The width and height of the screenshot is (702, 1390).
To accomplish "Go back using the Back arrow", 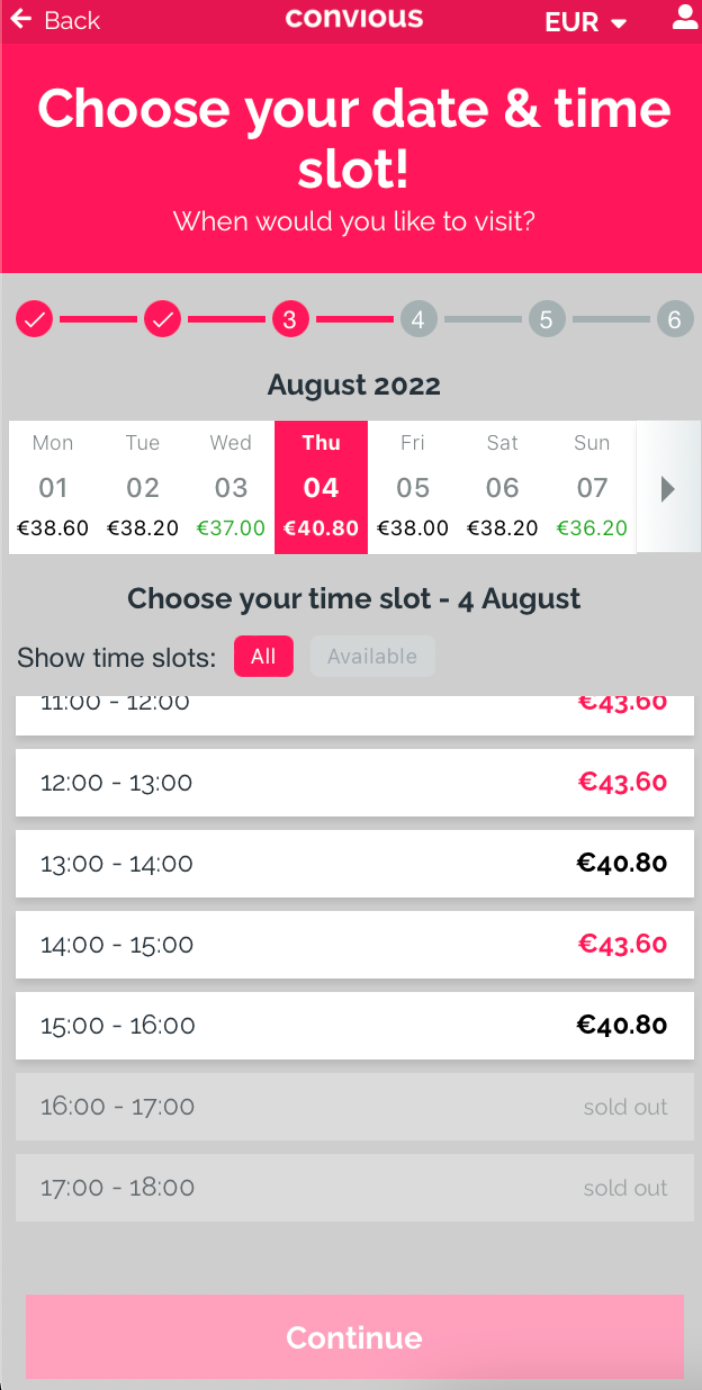I will pos(55,20).
